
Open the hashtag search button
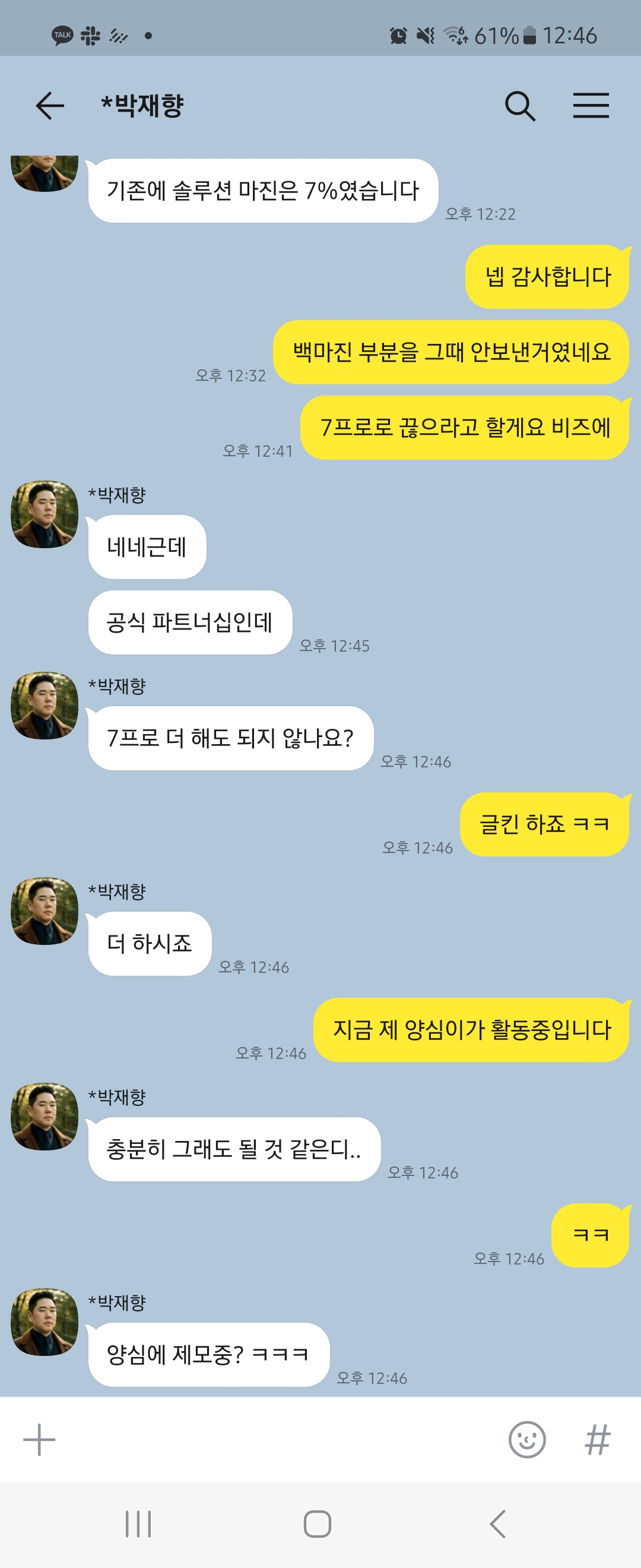tap(597, 1440)
